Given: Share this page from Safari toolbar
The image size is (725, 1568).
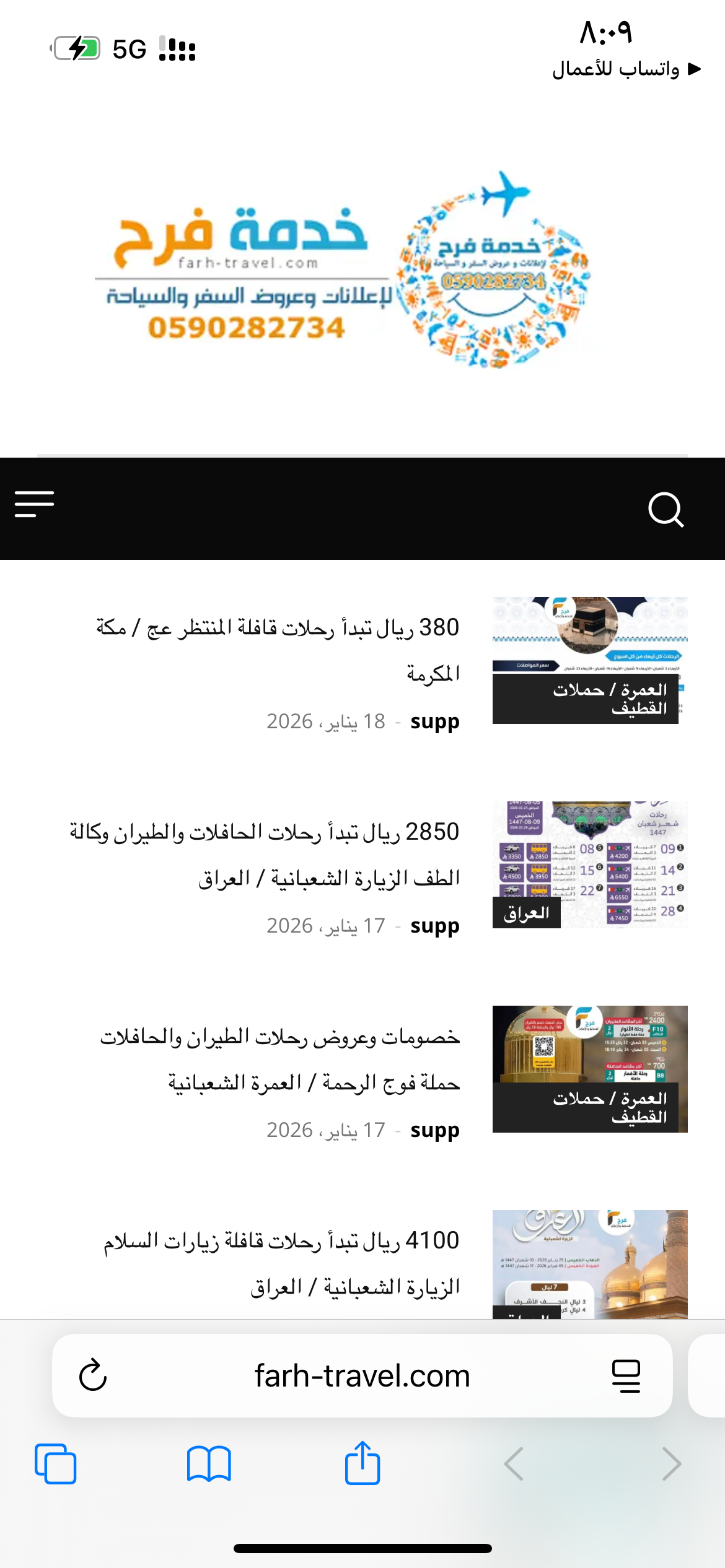Looking at the screenshot, I should (x=362, y=1464).
